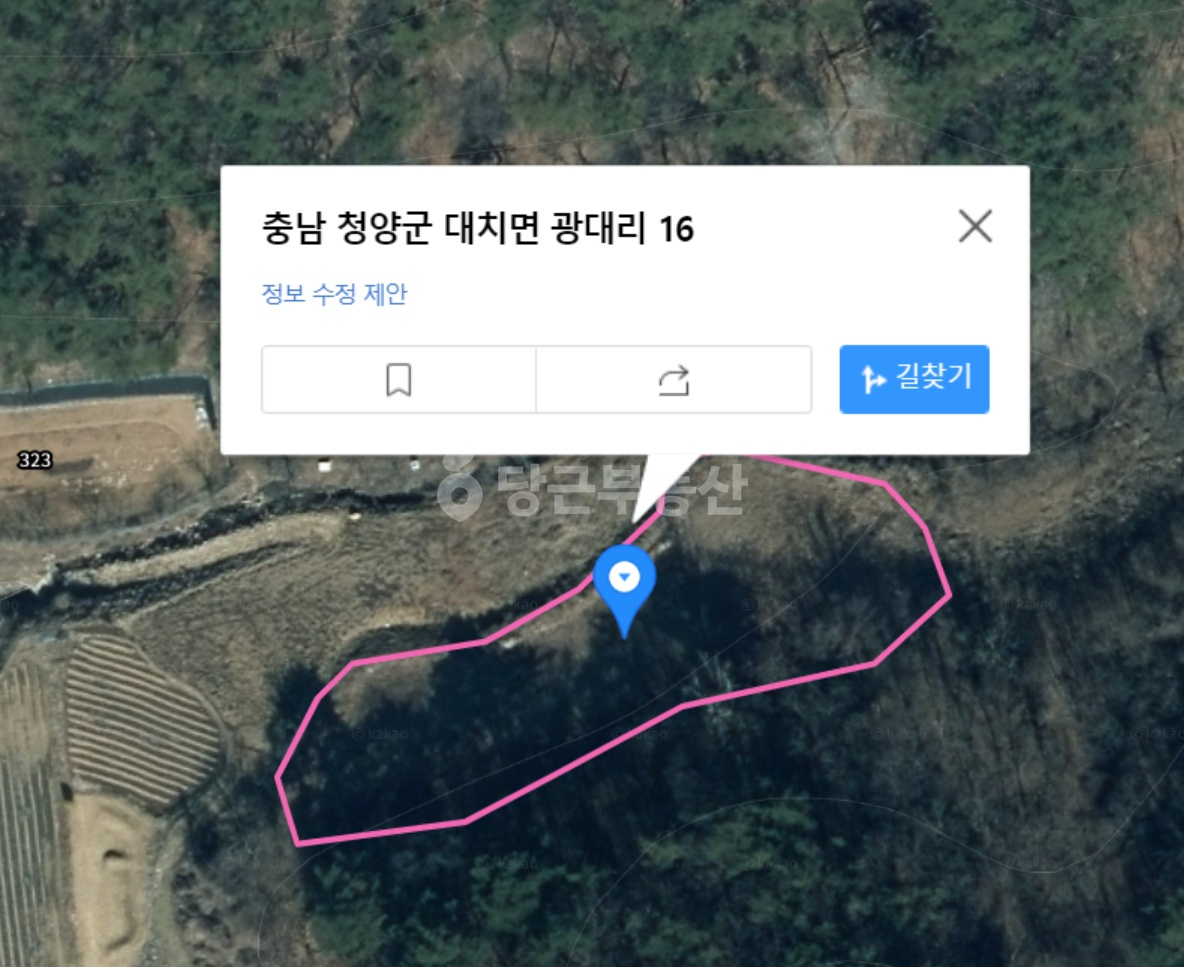Close the 광대리 16 address popup
The image size is (1184, 967).
(975, 226)
